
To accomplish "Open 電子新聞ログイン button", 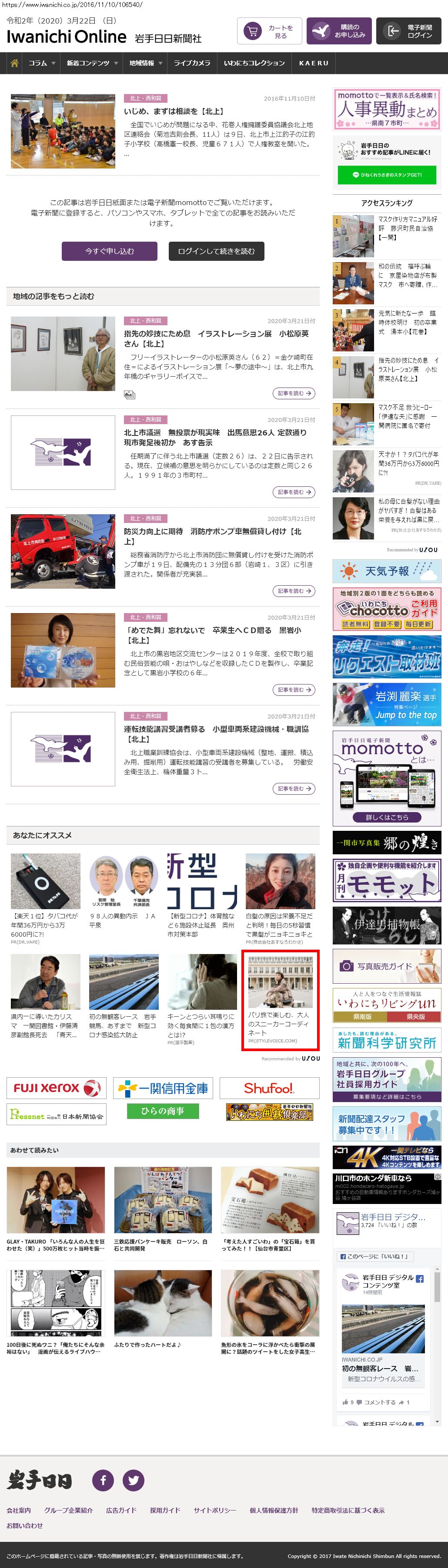I will pyautogui.click(x=408, y=31).
